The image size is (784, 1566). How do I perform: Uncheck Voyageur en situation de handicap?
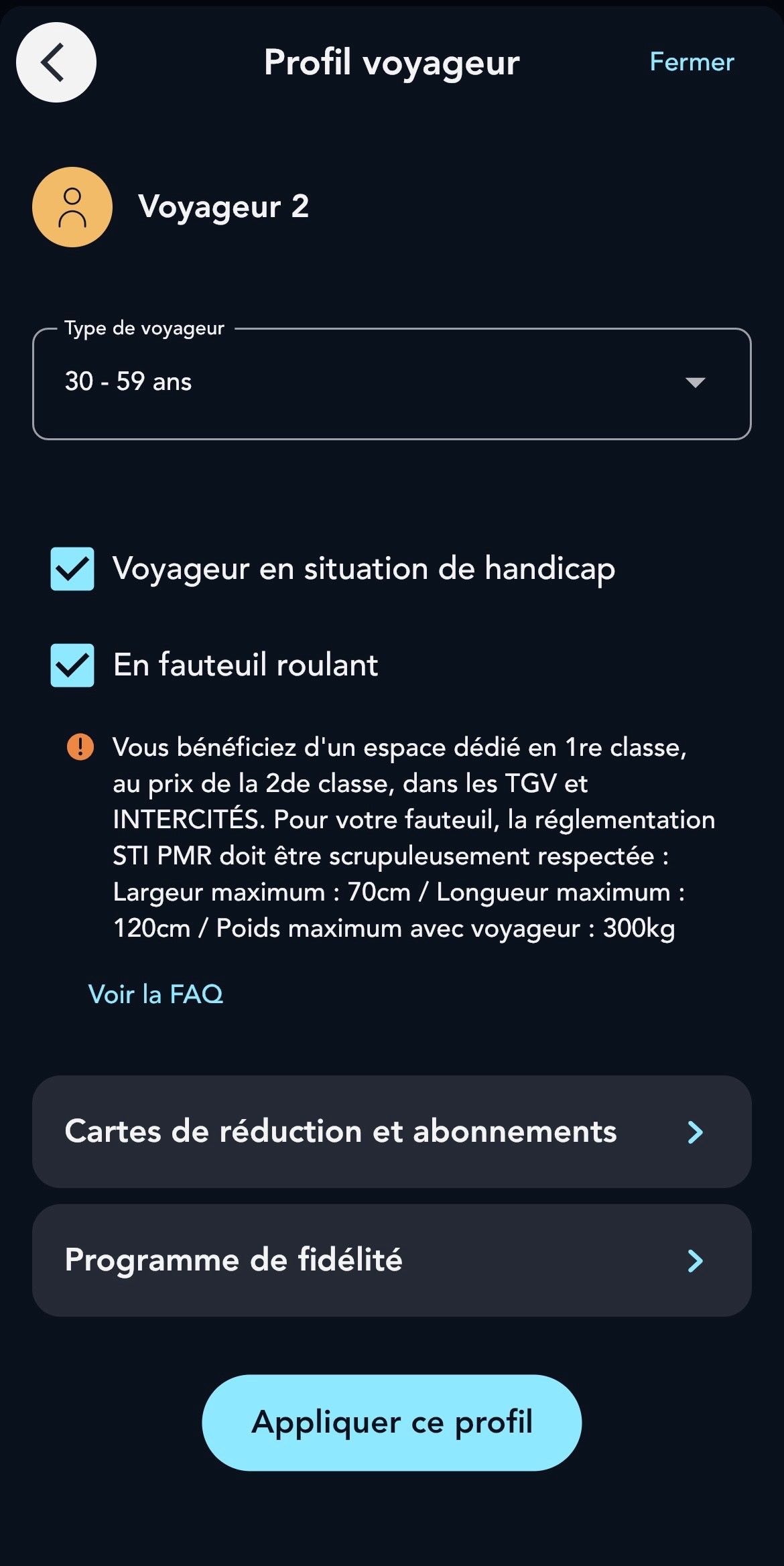72,569
